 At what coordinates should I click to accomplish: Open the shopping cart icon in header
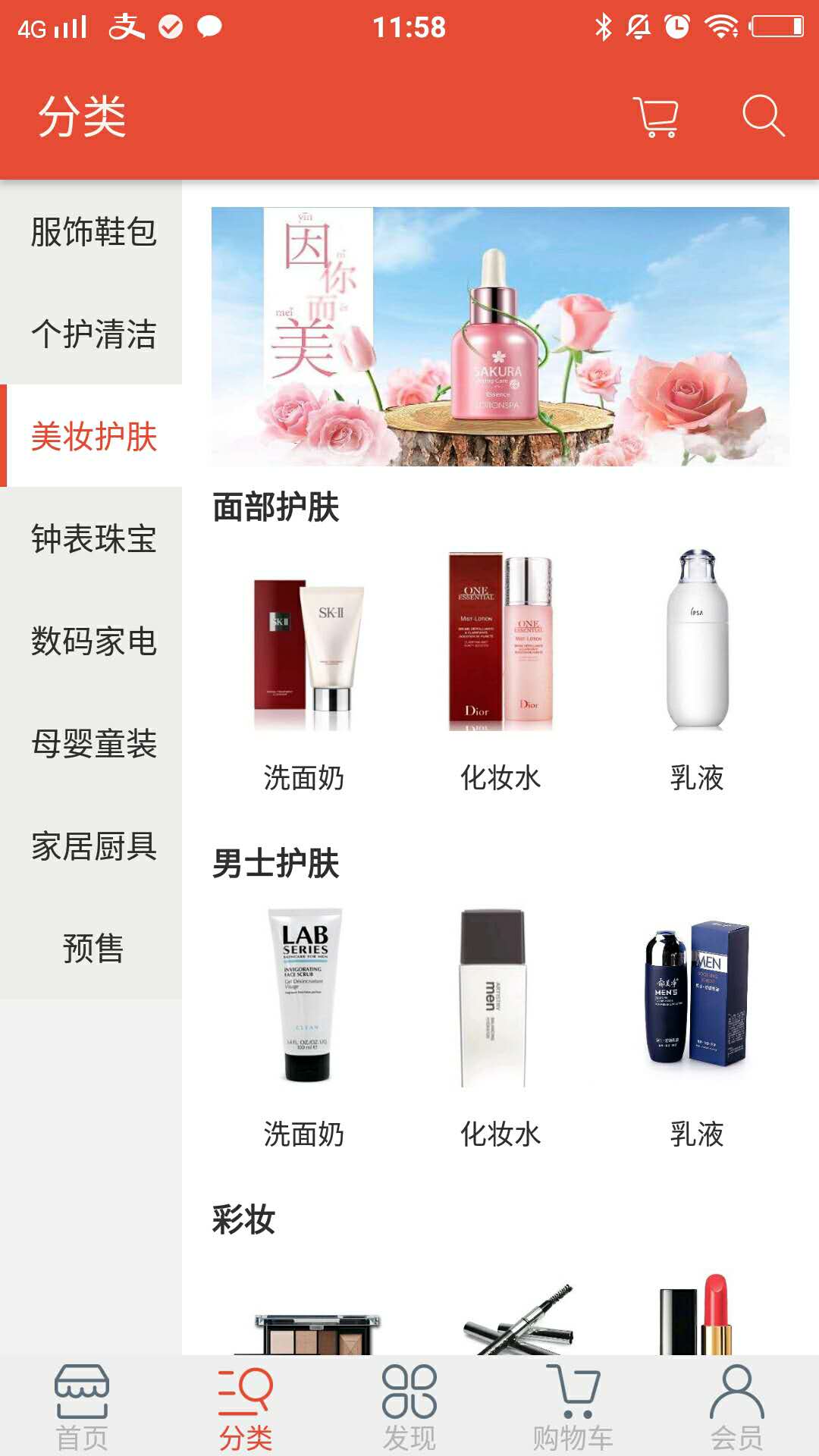[x=656, y=117]
